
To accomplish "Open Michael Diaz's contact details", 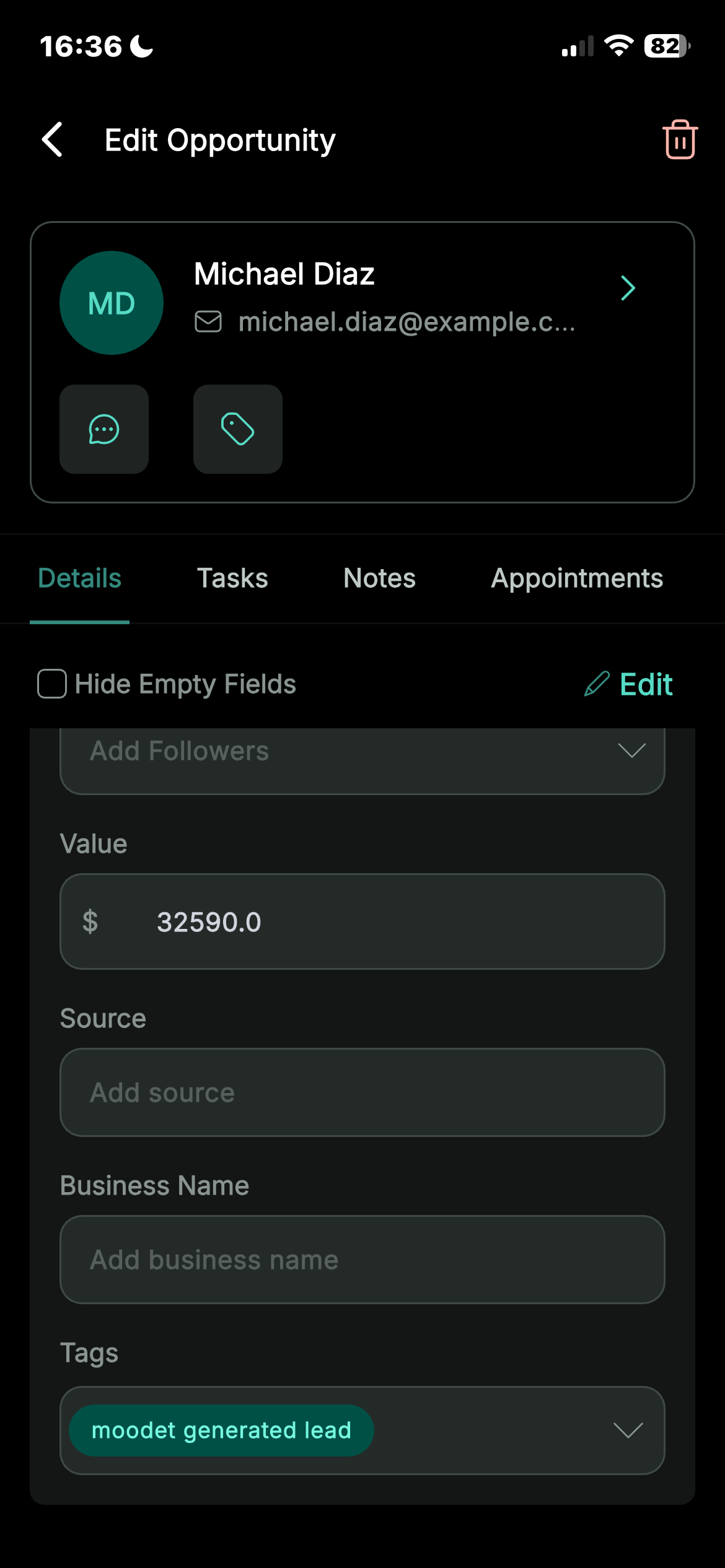I will 627,288.
